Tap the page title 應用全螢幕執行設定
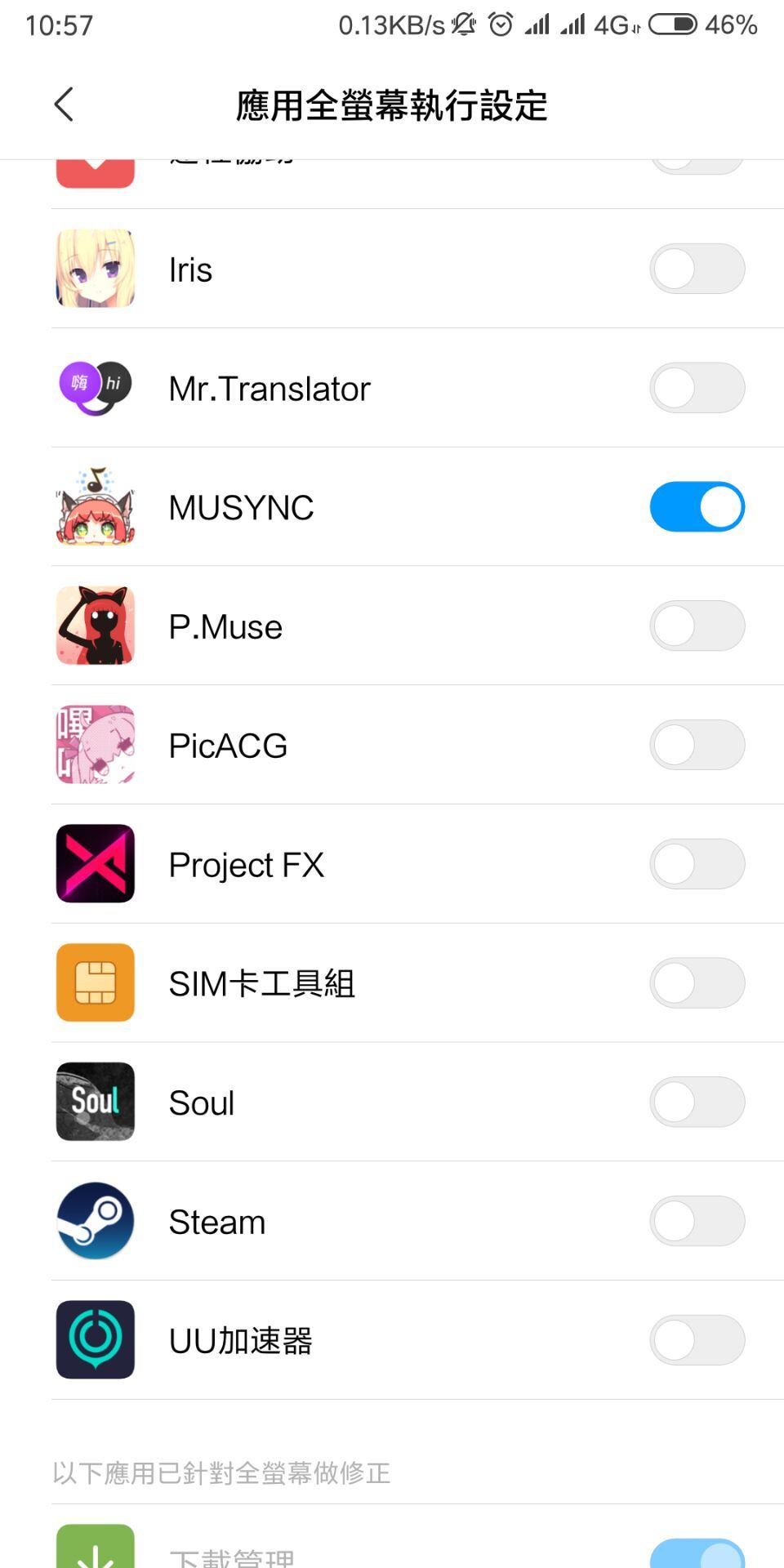The height and width of the screenshot is (1568, 784). coord(392,105)
